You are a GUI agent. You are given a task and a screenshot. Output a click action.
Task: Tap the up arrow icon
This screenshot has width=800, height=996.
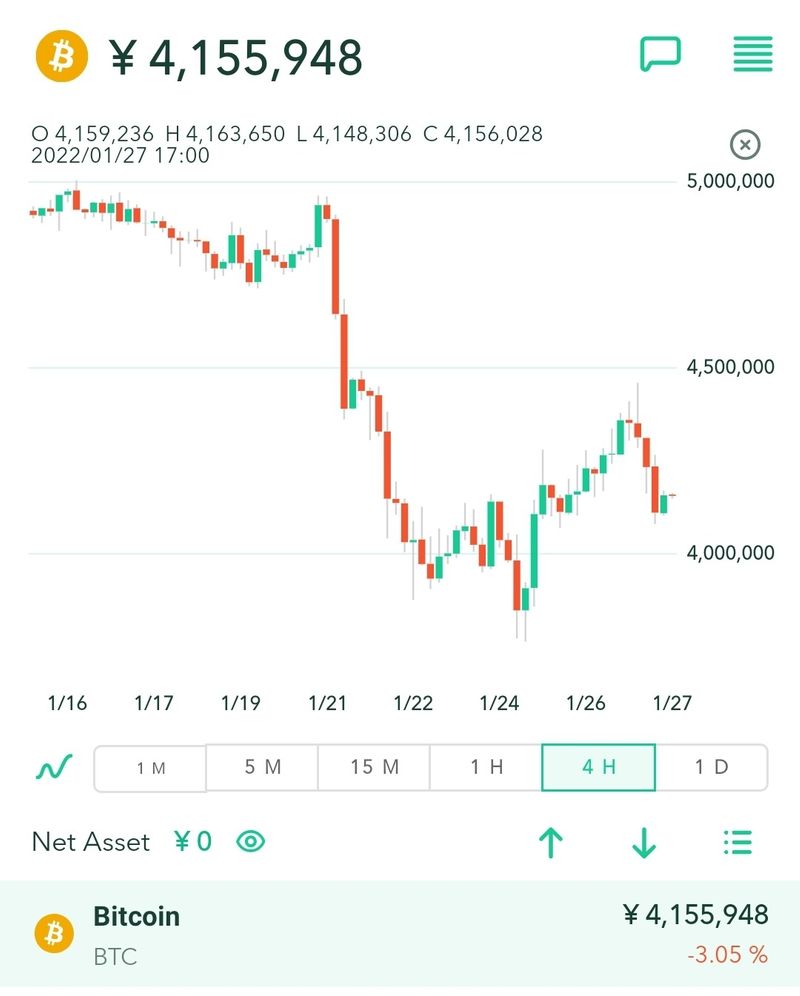tap(551, 843)
